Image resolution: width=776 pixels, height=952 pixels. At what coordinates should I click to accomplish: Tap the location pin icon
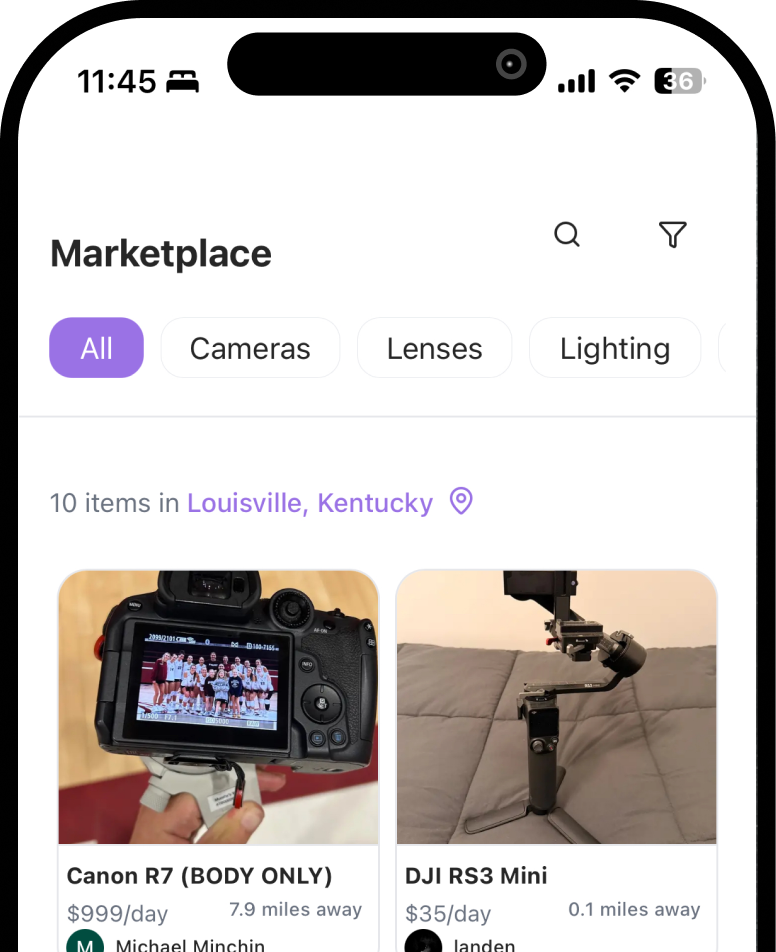pos(461,502)
